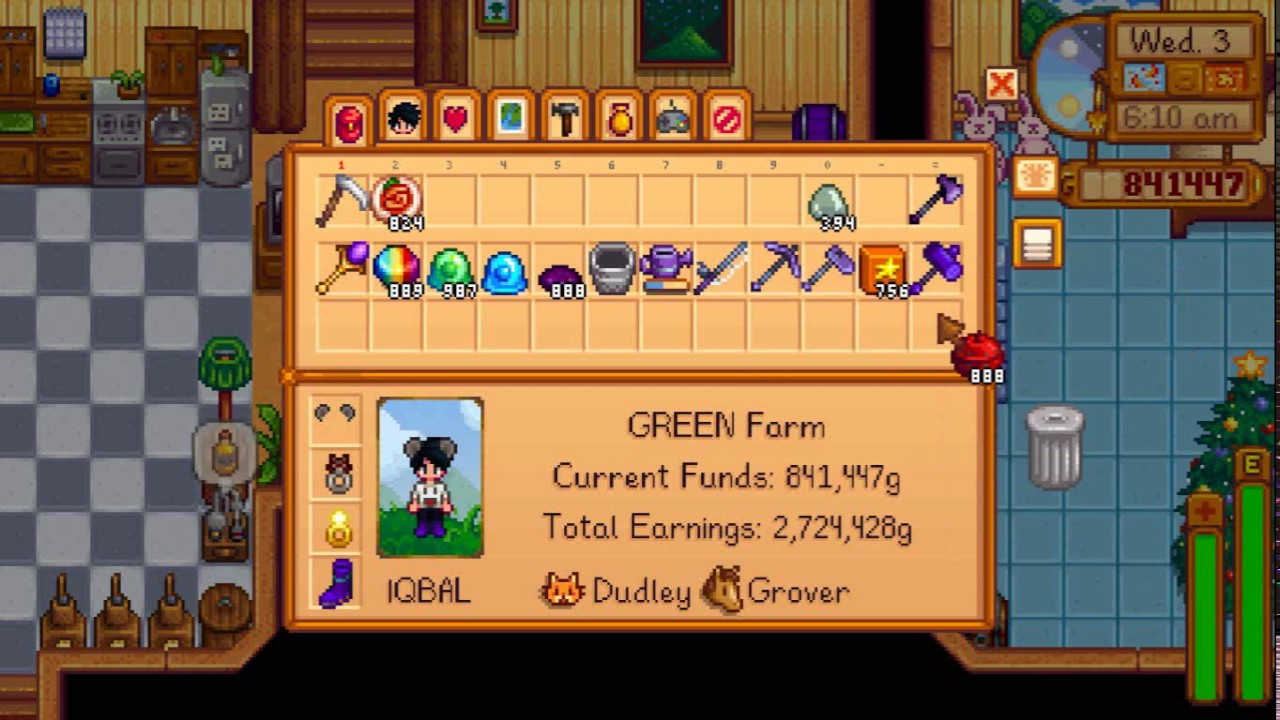Screen dimensions: 1280x720
Task: Tap the organize inventory button
Action: coord(1037,245)
